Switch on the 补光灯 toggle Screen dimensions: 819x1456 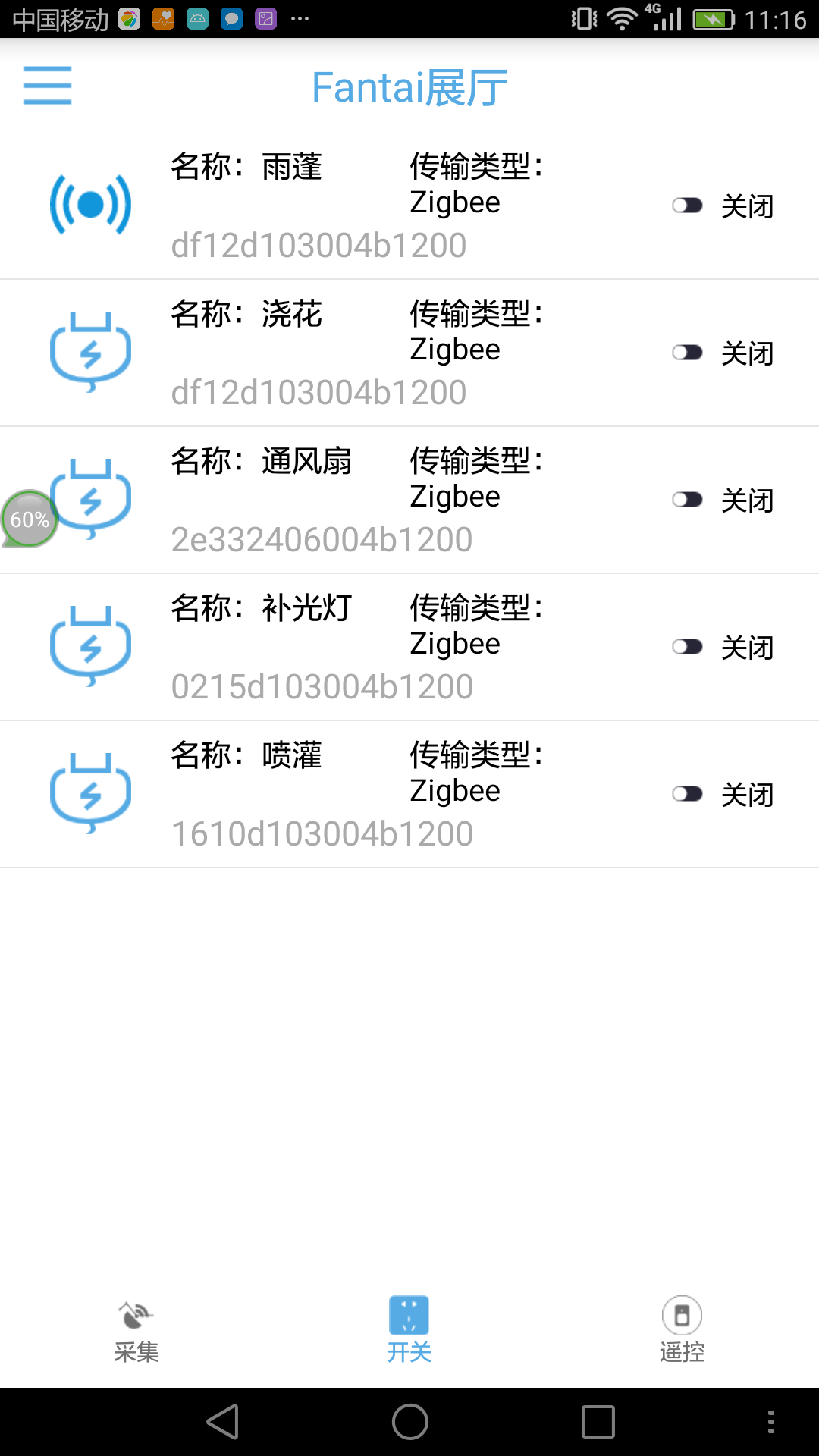[687, 647]
